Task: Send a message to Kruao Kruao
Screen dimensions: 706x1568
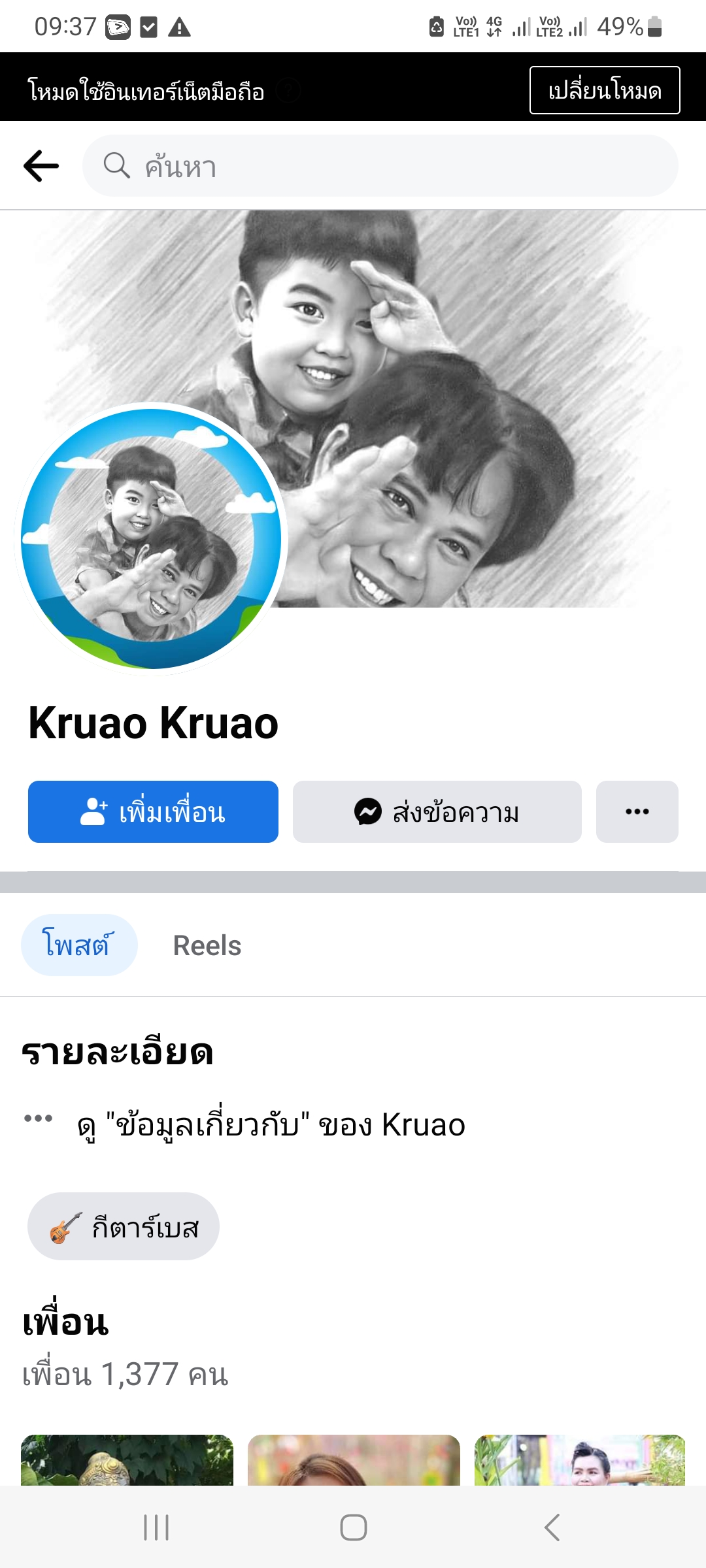Action: pyautogui.click(x=437, y=811)
